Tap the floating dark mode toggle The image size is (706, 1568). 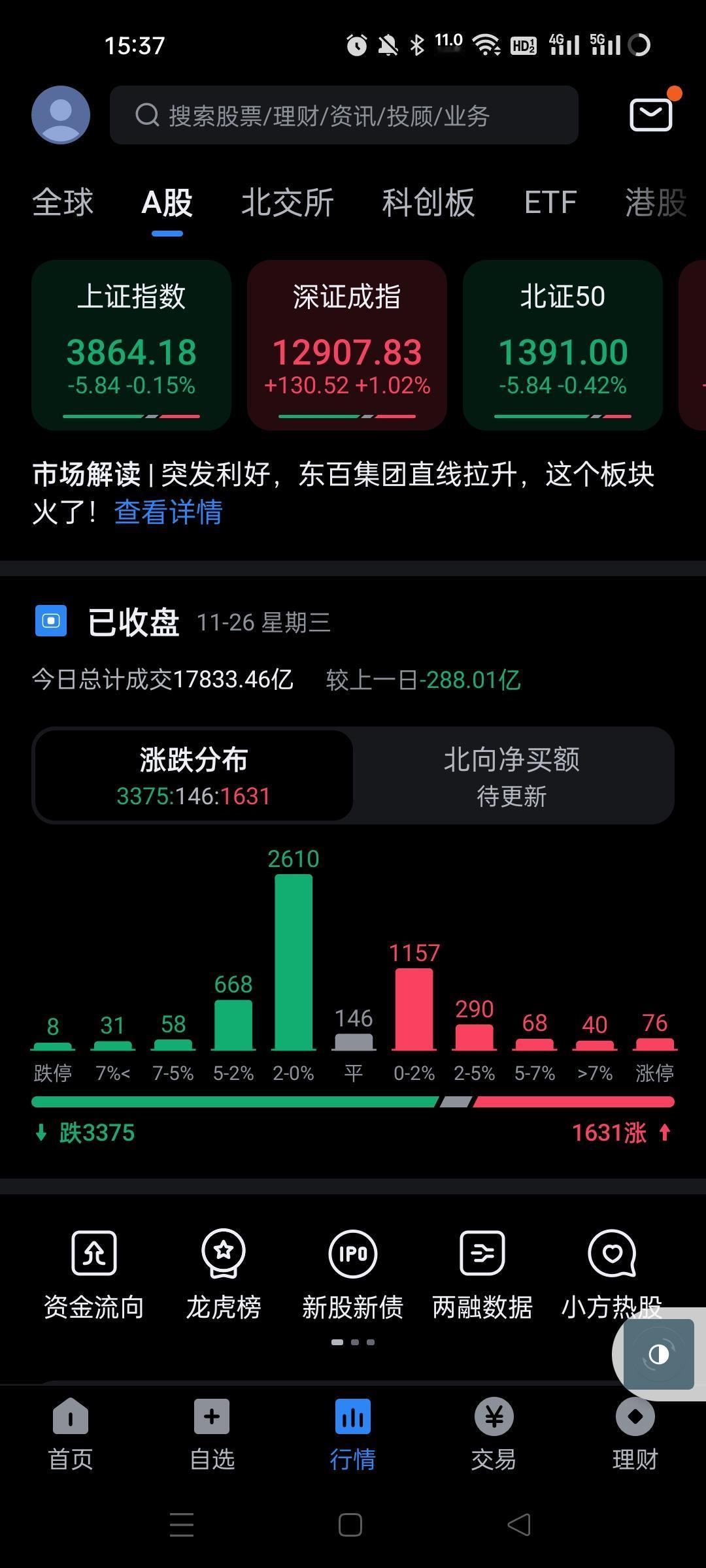click(x=658, y=1355)
